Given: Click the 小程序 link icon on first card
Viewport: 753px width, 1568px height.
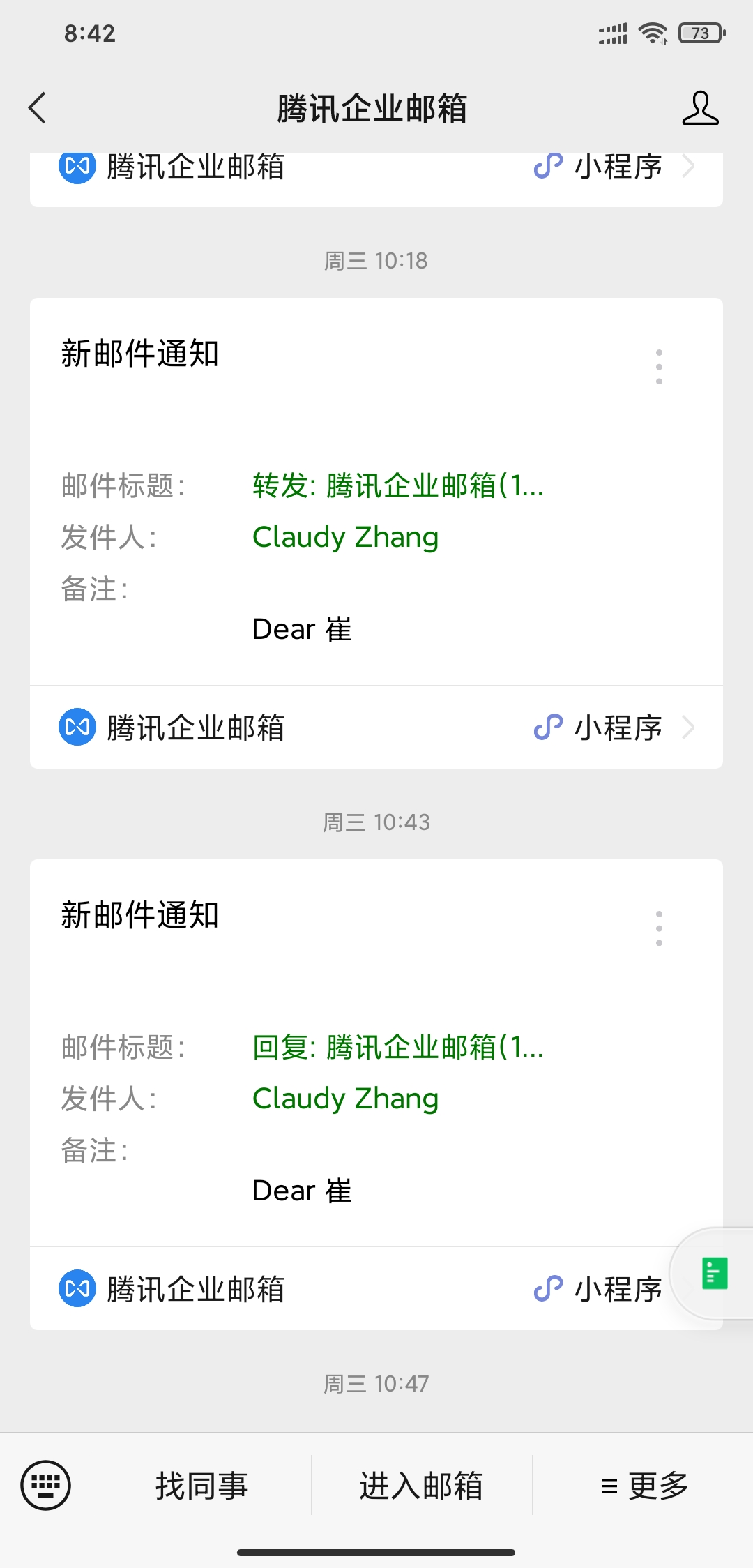Looking at the screenshot, I should [549, 727].
